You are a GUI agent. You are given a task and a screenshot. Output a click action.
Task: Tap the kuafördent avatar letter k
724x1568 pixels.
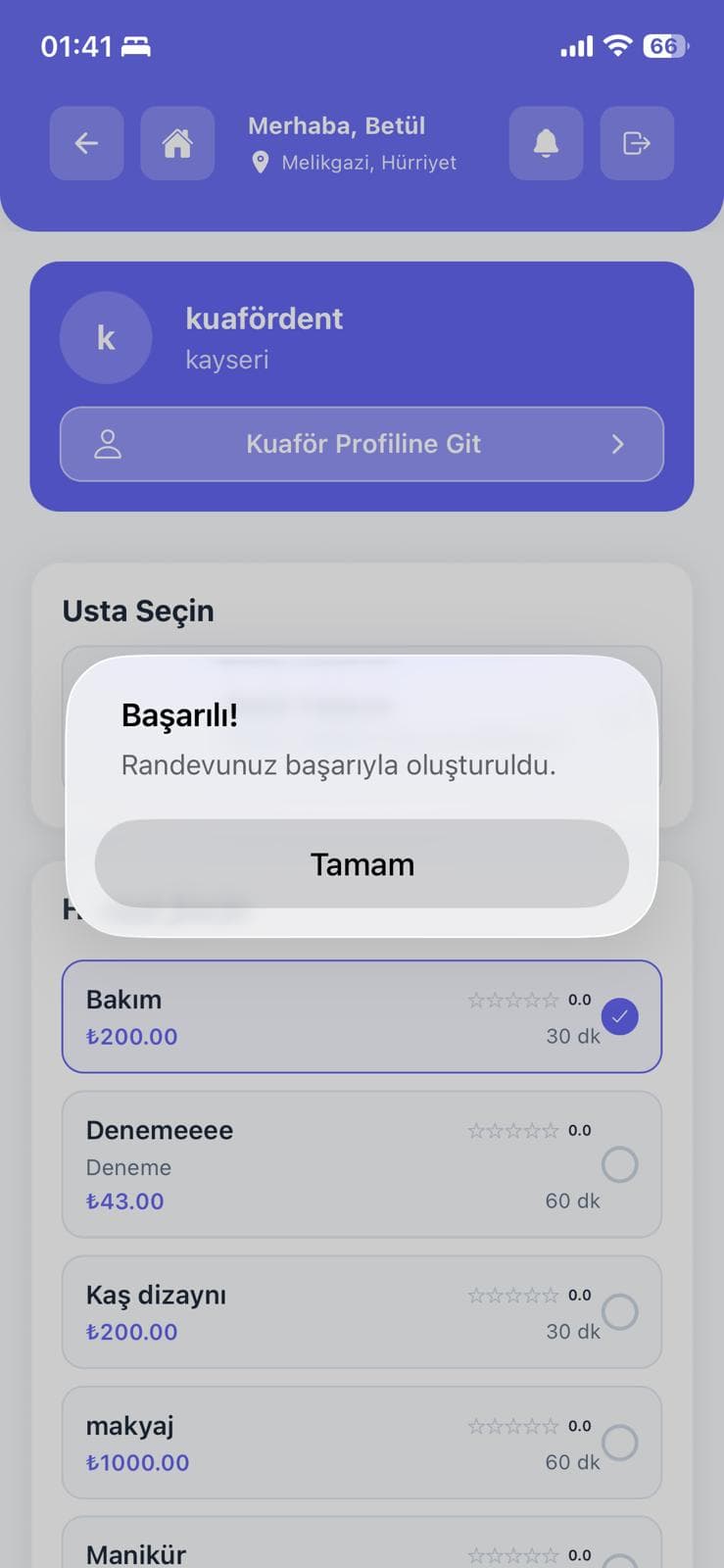click(106, 338)
